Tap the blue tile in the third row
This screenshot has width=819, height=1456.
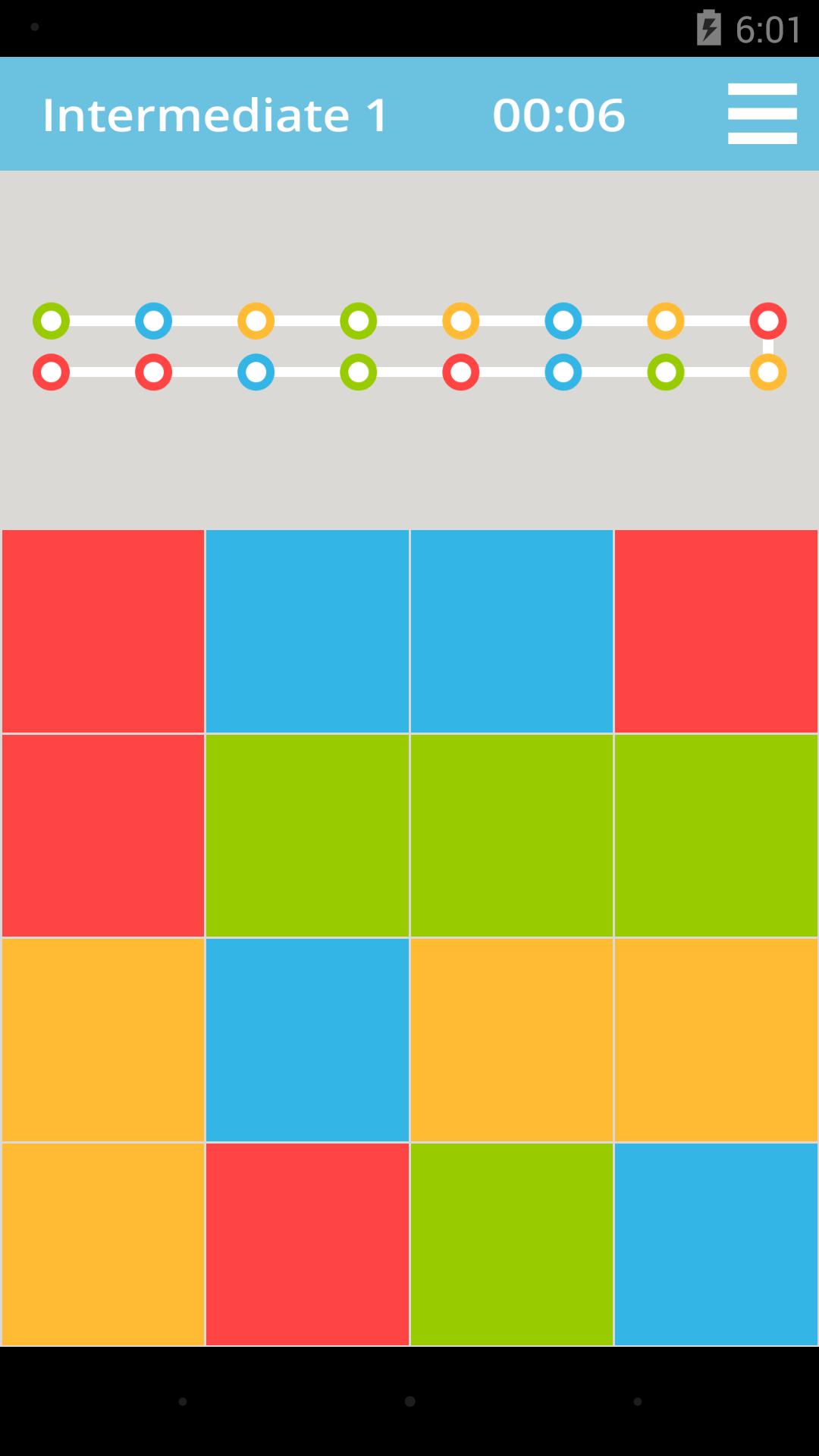tap(307, 1040)
